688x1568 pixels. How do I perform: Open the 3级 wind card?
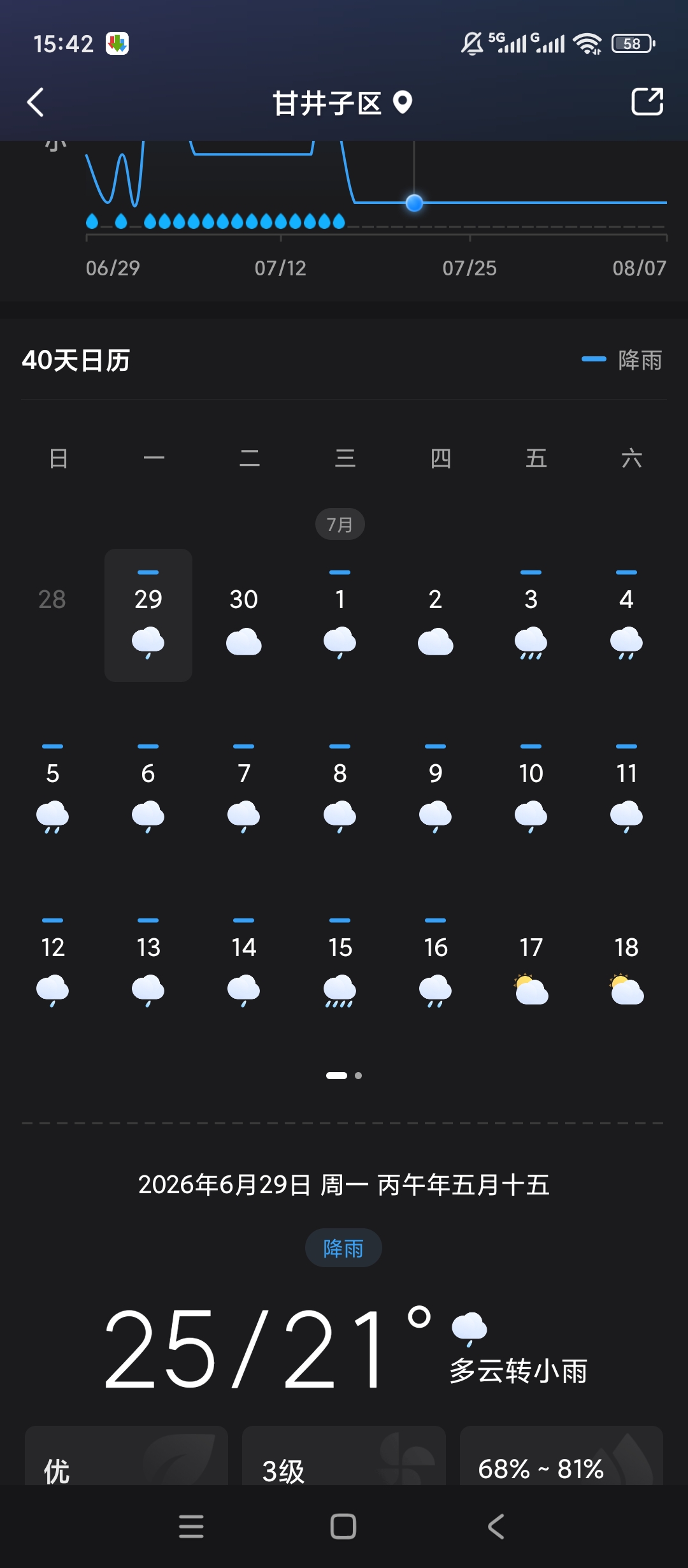[344, 1456]
